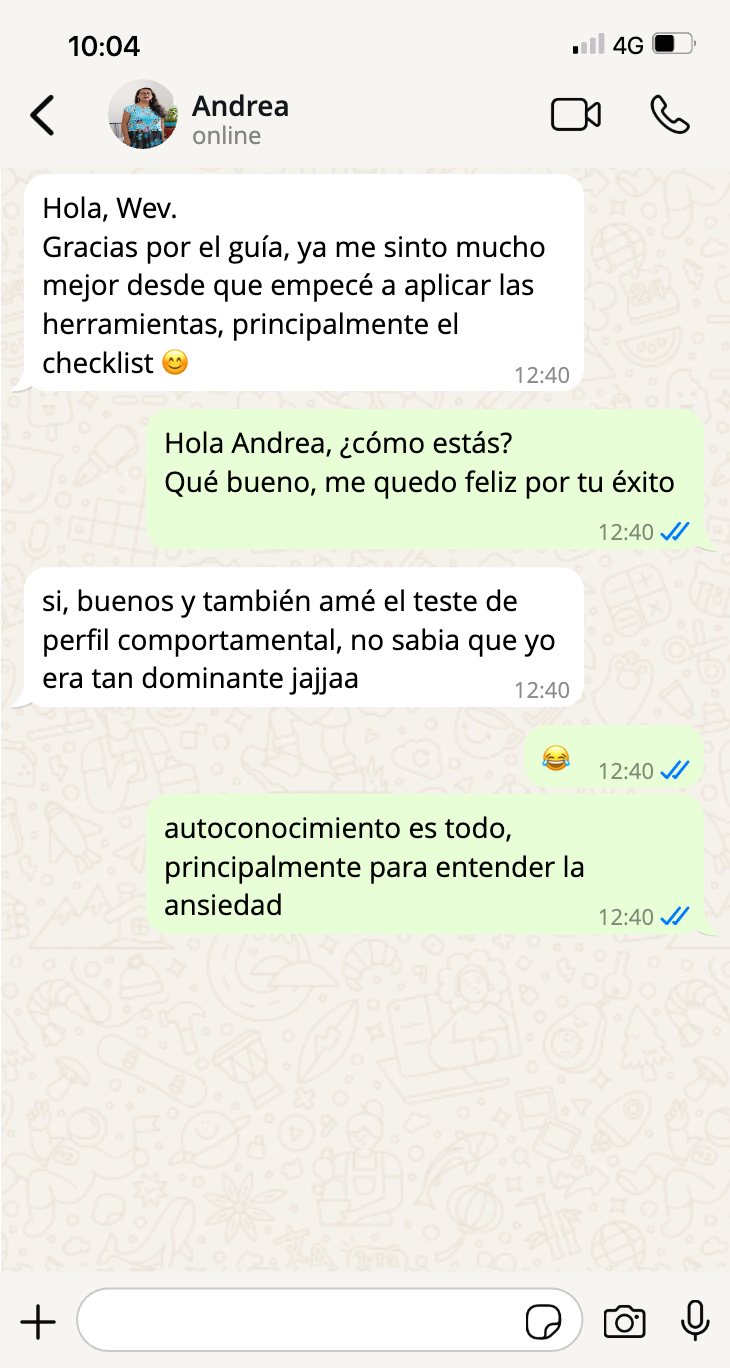Focus the message text field
The height and width of the screenshot is (1368, 730).
(300, 1322)
